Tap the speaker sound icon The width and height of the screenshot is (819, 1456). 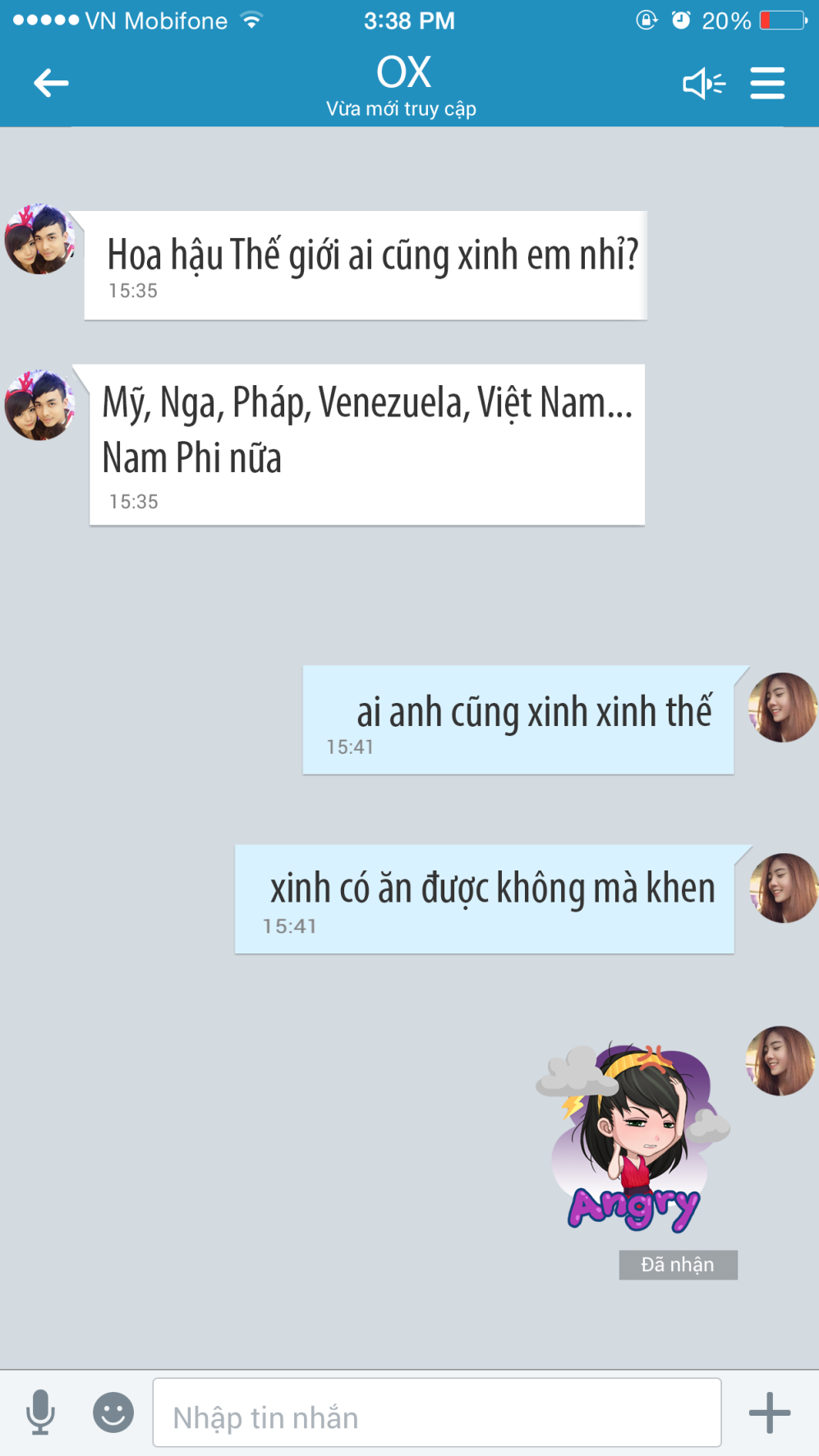(703, 83)
